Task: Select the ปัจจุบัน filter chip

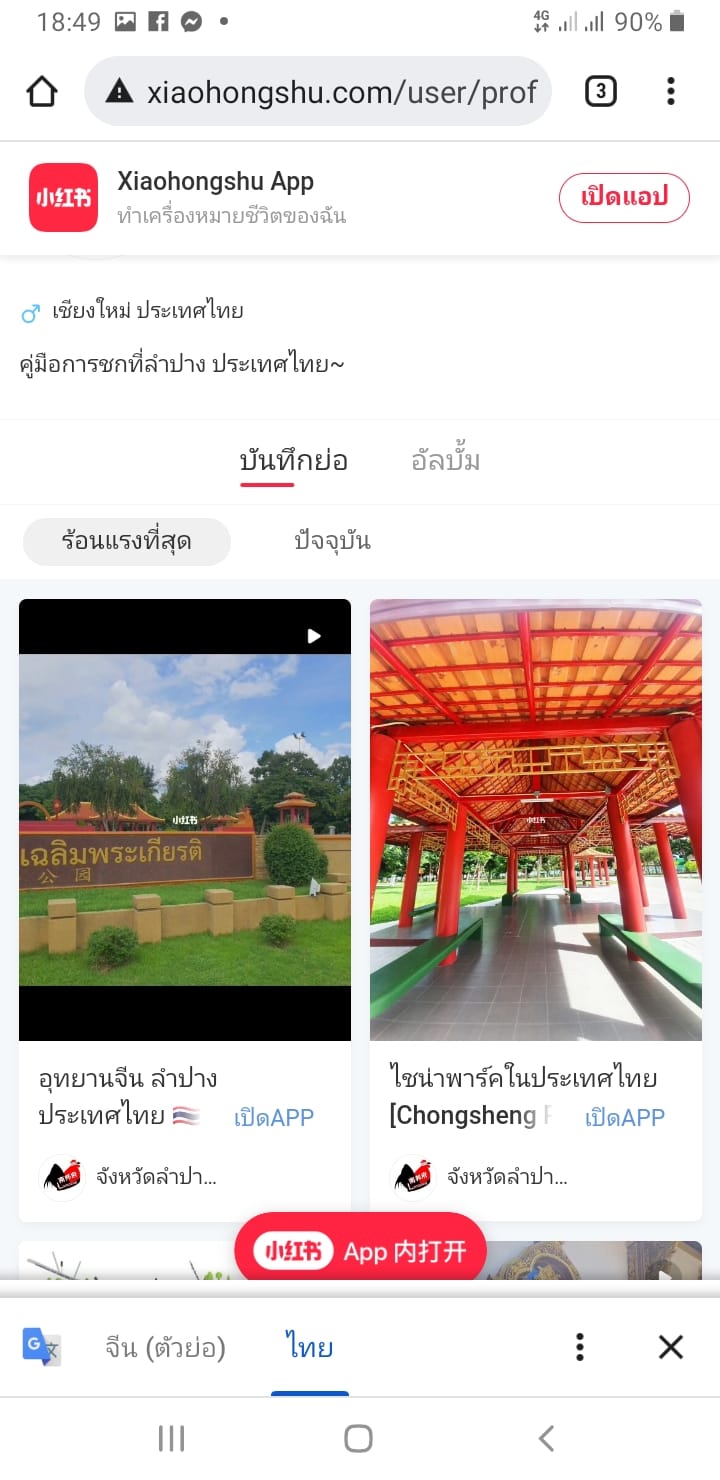Action: 332,542
